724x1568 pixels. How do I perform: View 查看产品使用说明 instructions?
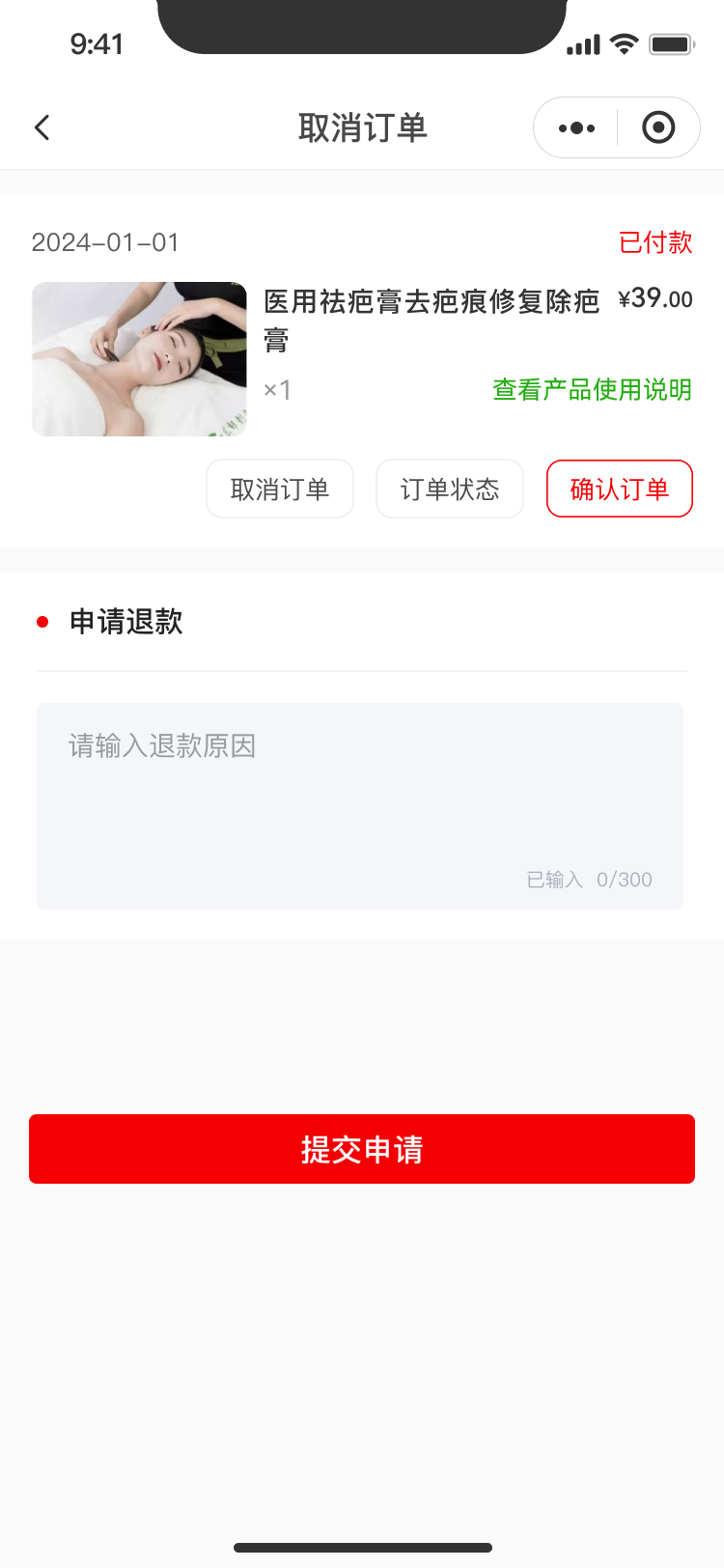point(592,390)
